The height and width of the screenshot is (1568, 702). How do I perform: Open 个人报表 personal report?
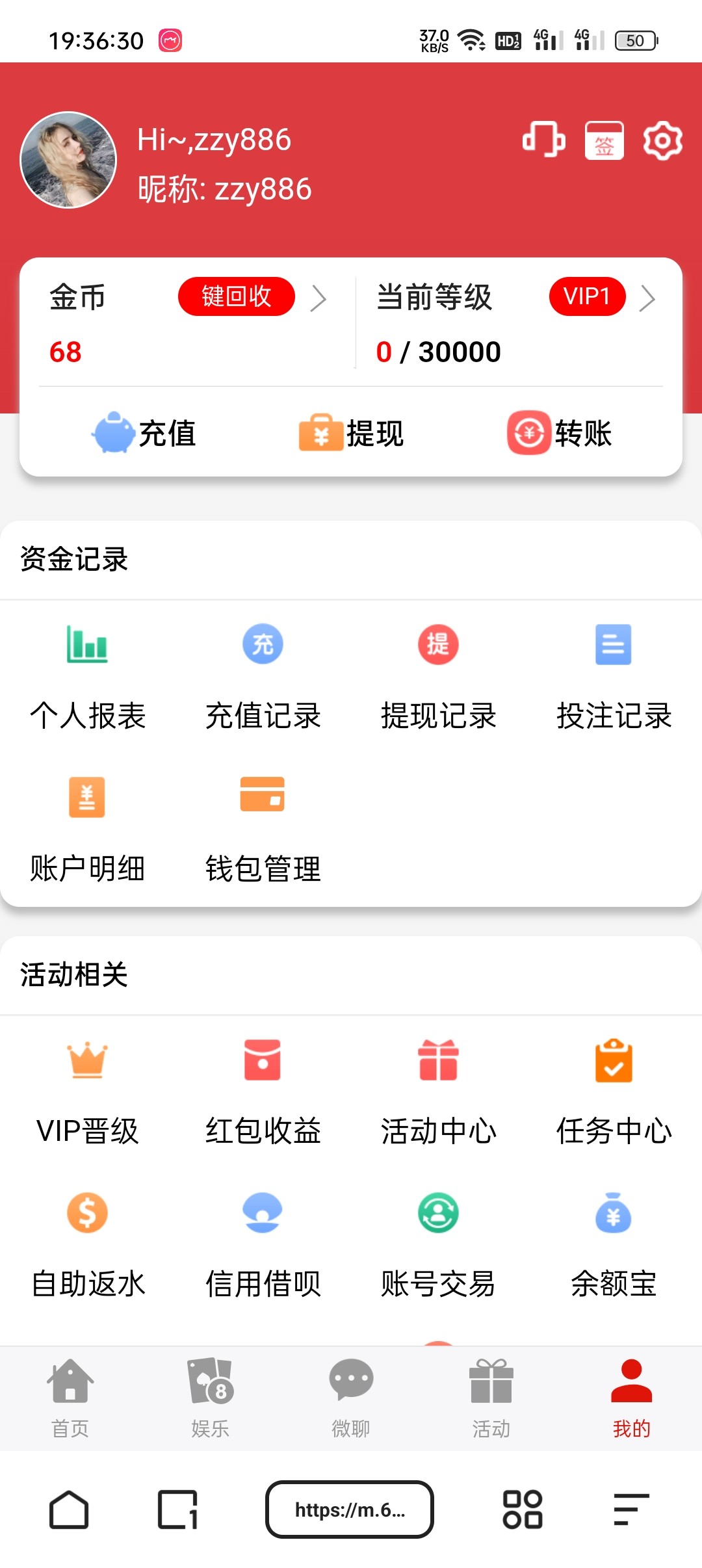click(x=88, y=677)
